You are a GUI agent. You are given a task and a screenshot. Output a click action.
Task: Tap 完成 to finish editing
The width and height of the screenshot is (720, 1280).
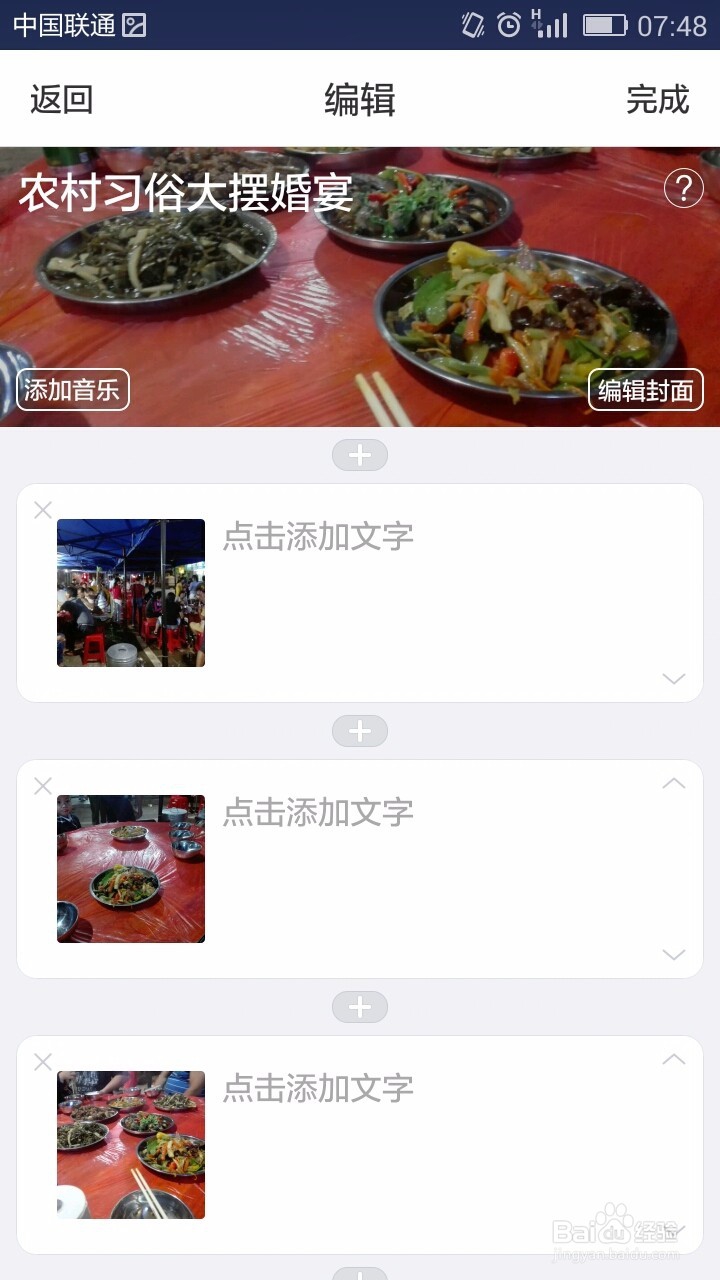coord(657,99)
